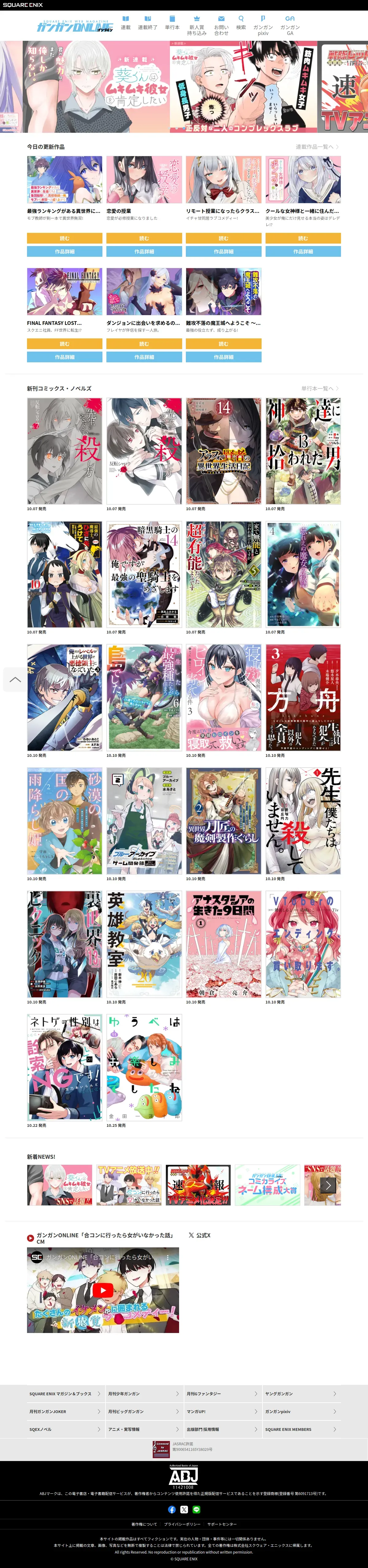Image resolution: width=368 pixels, height=1568 pixels.
Task: Open ヤングガンガン footer link
Action: tap(301, 1393)
